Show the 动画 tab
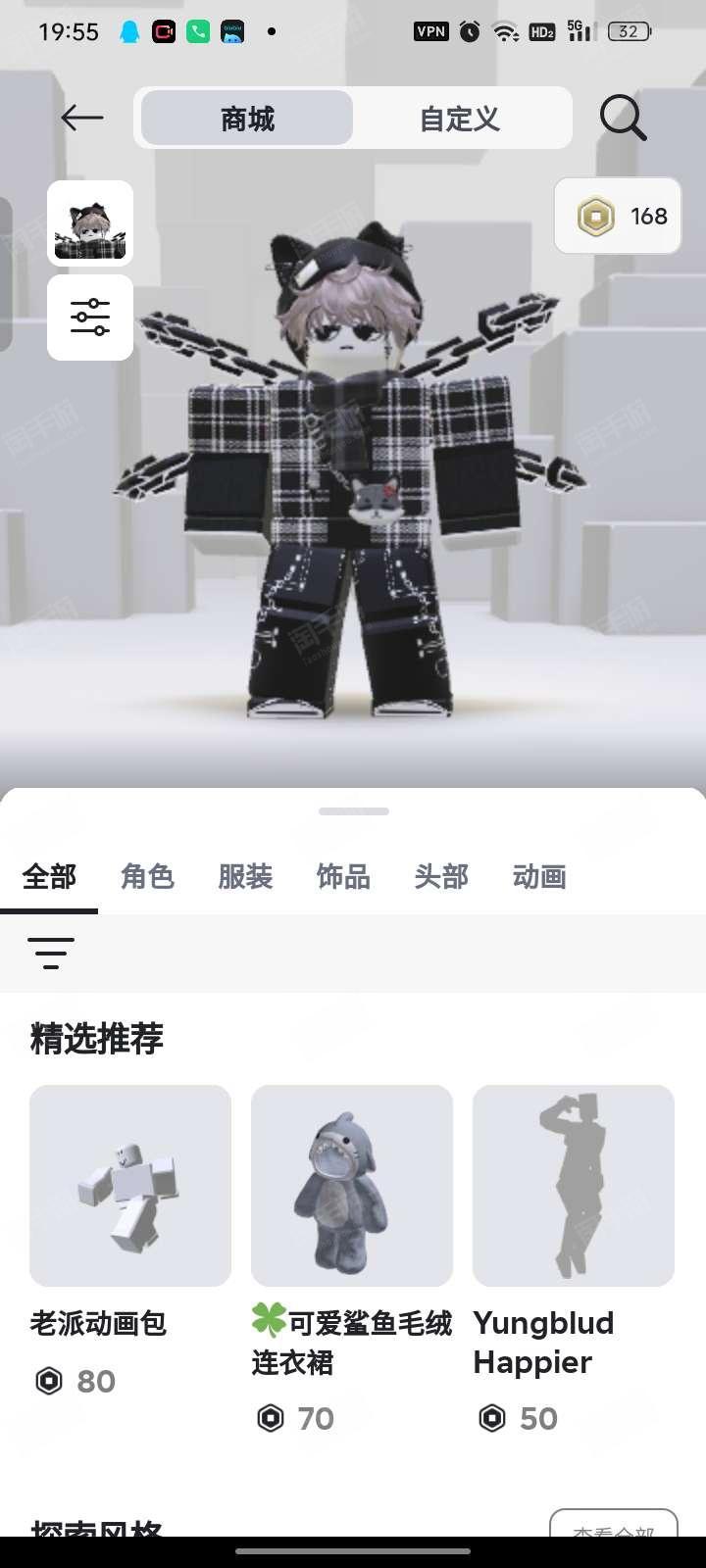The image size is (706, 1568). tap(539, 876)
